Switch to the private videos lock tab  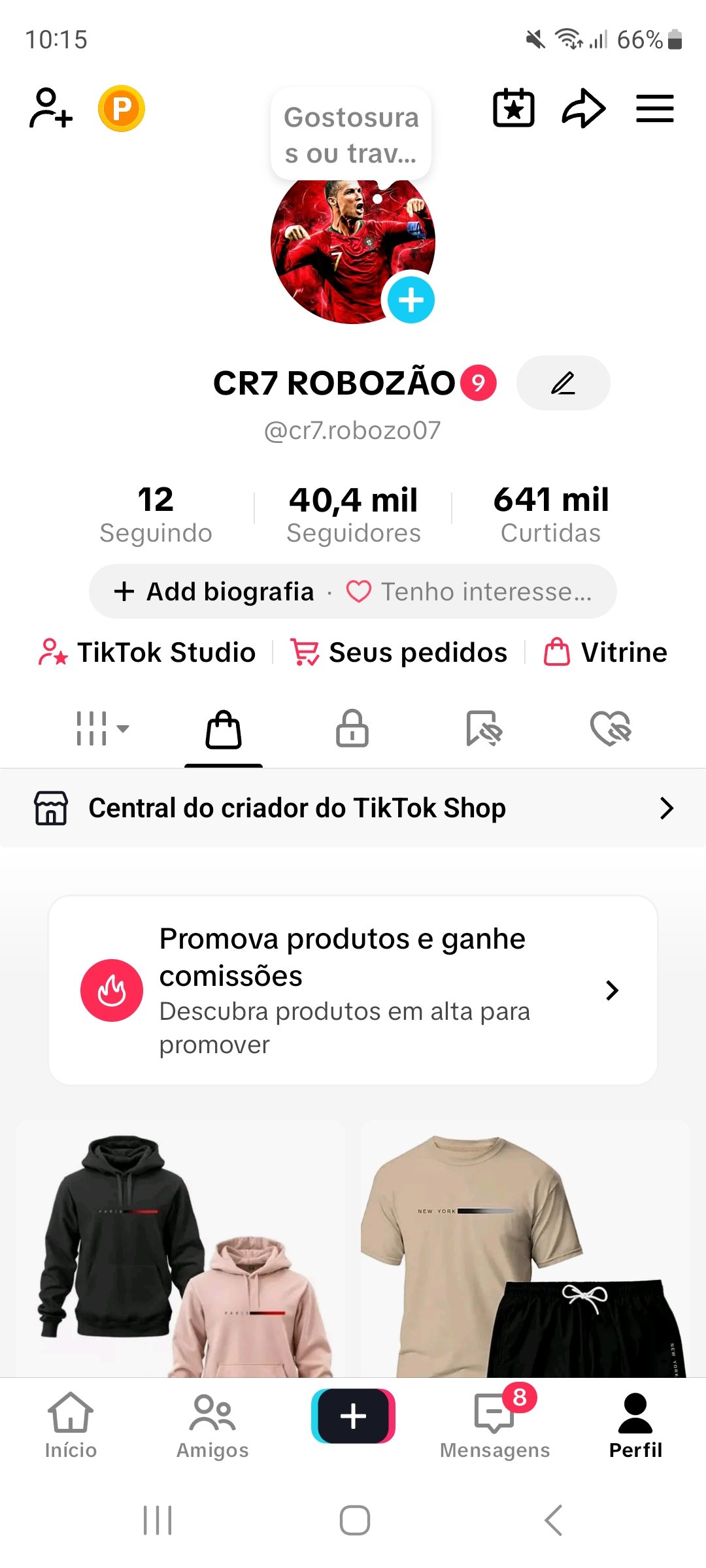(352, 728)
